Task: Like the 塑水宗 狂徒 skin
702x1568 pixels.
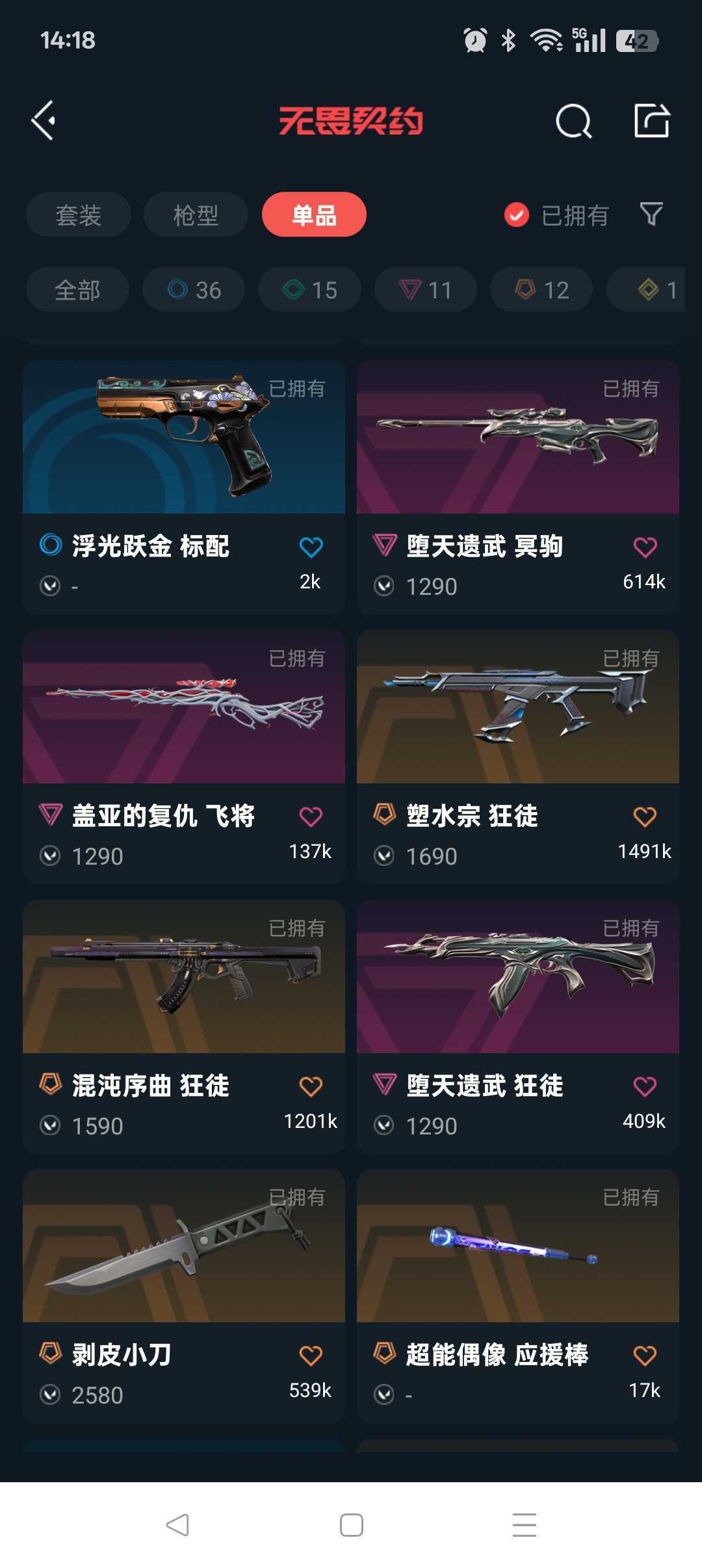Action: pyautogui.click(x=645, y=817)
